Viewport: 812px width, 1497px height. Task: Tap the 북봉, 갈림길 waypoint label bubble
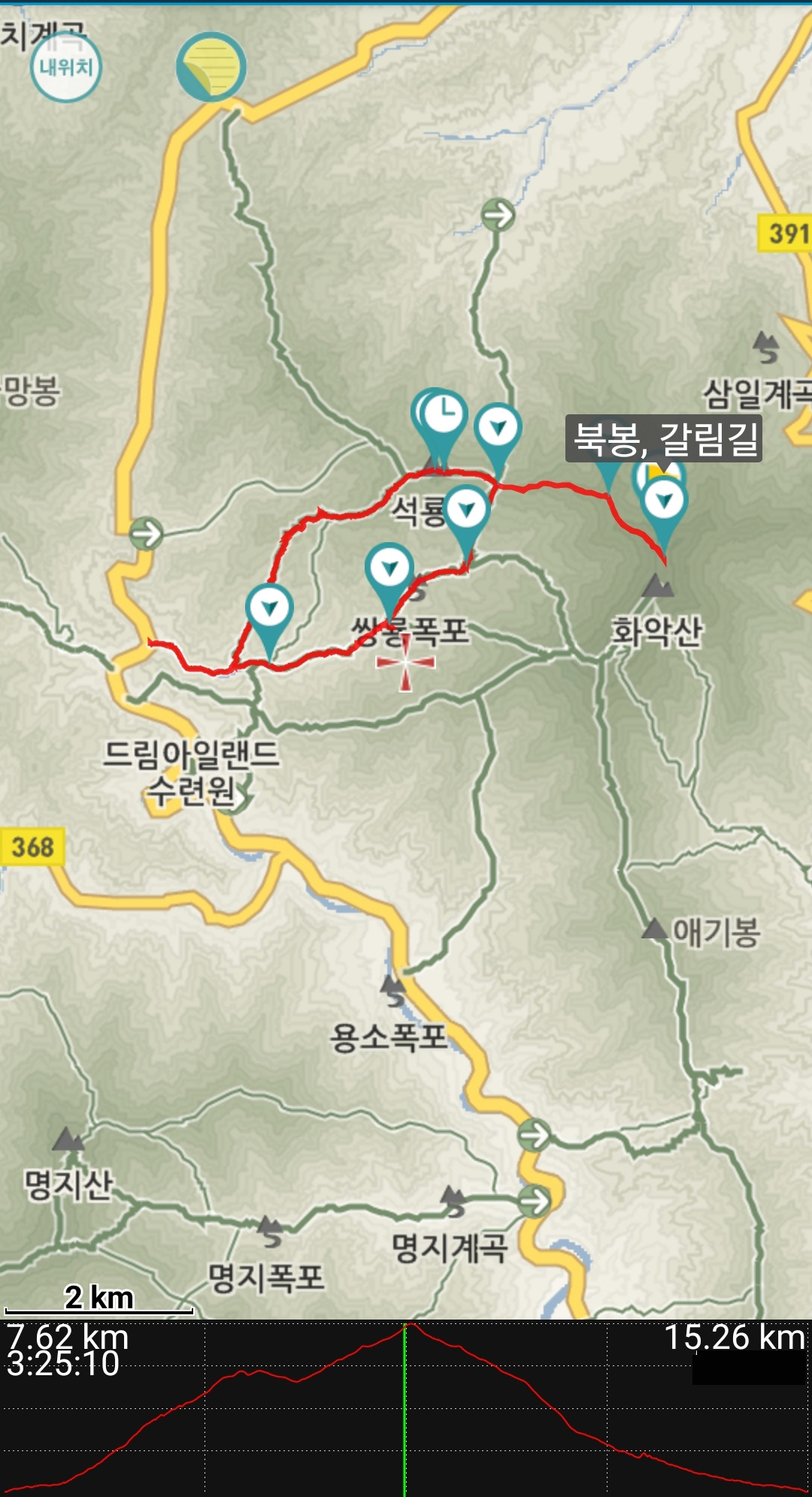tap(664, 438)
